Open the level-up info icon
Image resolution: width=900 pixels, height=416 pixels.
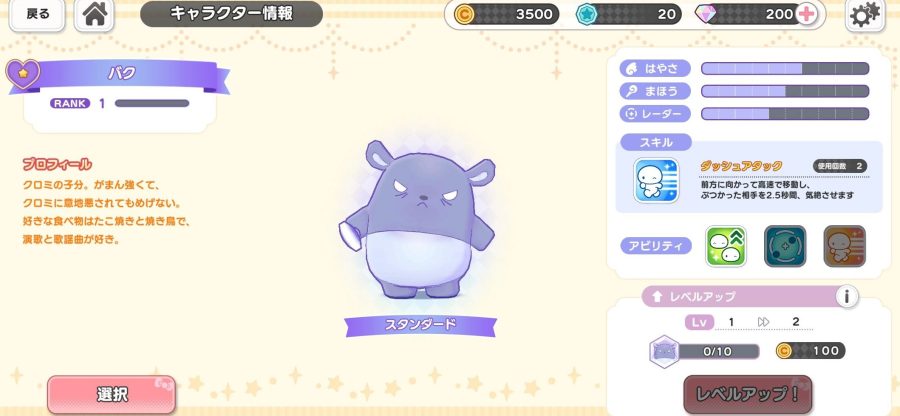(846, 296)
